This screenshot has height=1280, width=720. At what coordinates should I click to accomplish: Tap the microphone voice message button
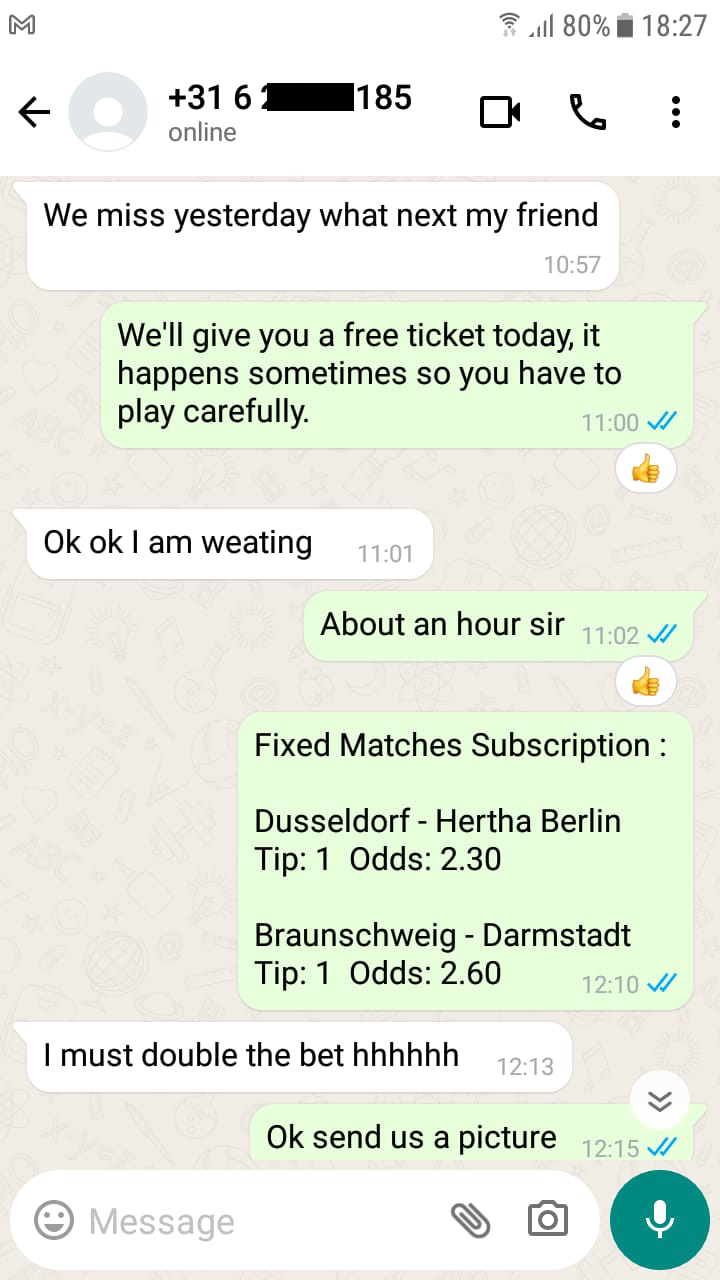tap(659, 1220)
